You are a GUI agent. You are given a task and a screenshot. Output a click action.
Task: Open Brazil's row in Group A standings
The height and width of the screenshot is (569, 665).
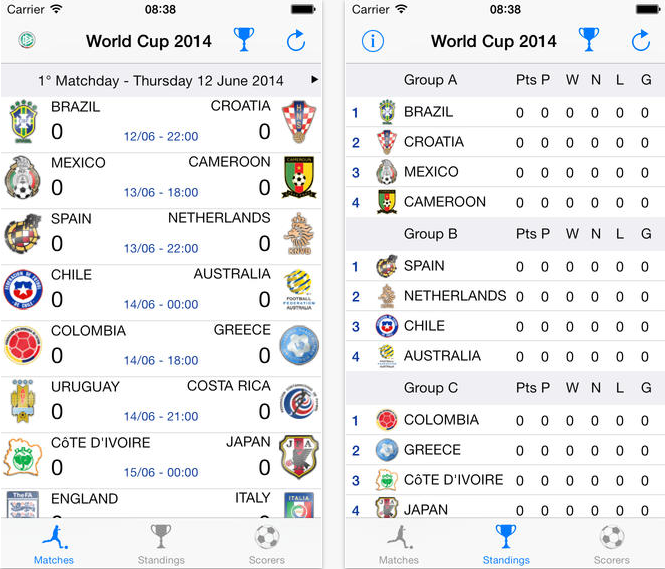(x=500, y=112)
